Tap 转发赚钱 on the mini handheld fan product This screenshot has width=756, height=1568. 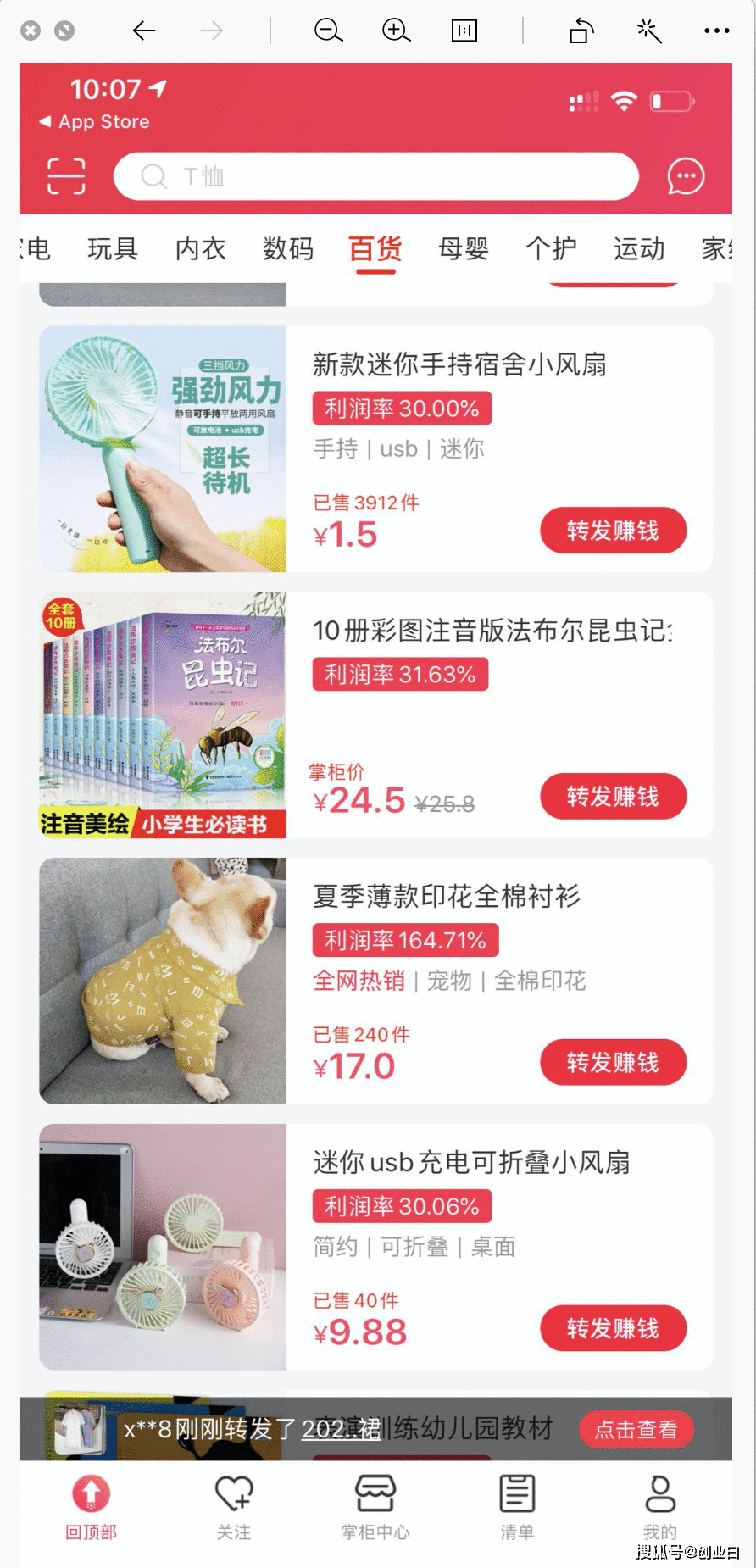(613, 531)
